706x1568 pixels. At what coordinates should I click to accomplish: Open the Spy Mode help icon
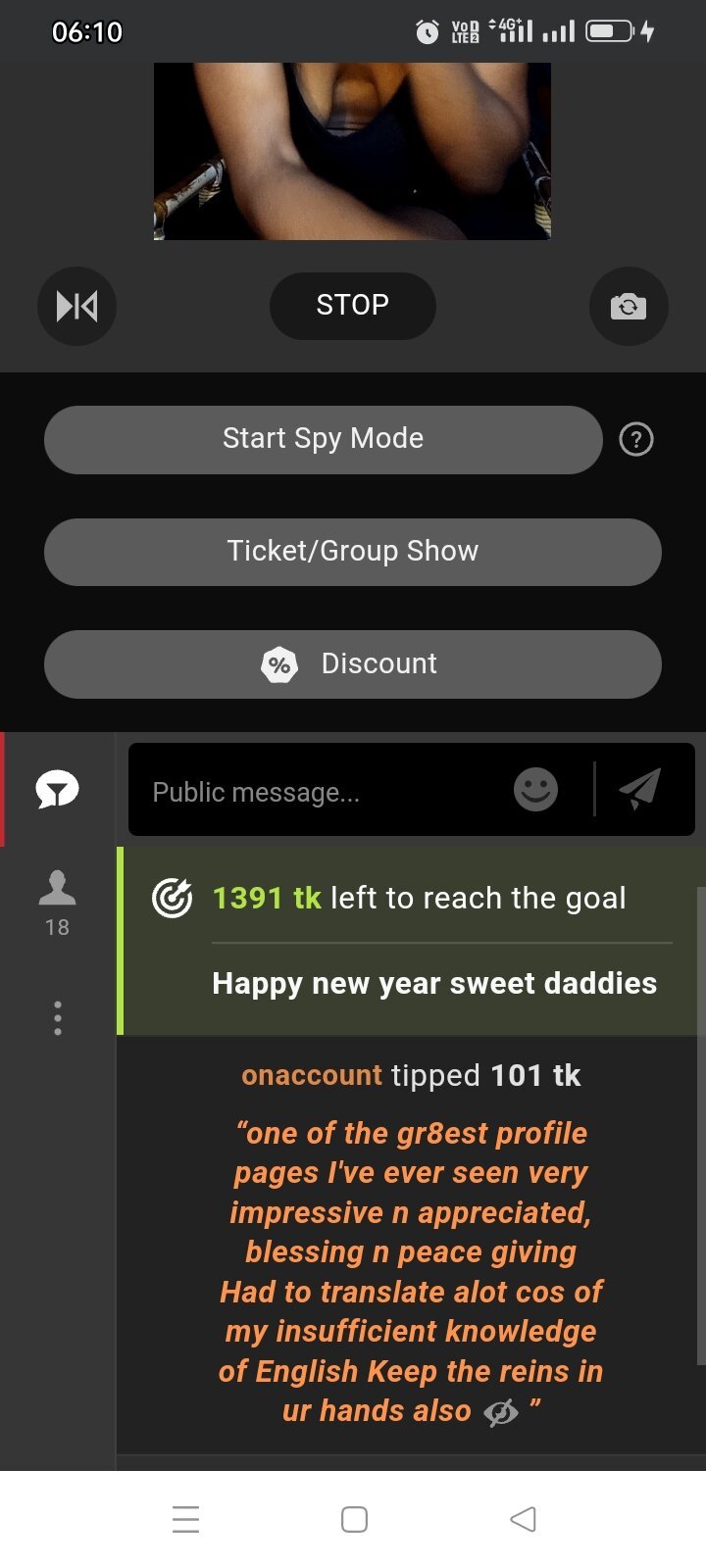pyautogui.click(x=636, y=439)
